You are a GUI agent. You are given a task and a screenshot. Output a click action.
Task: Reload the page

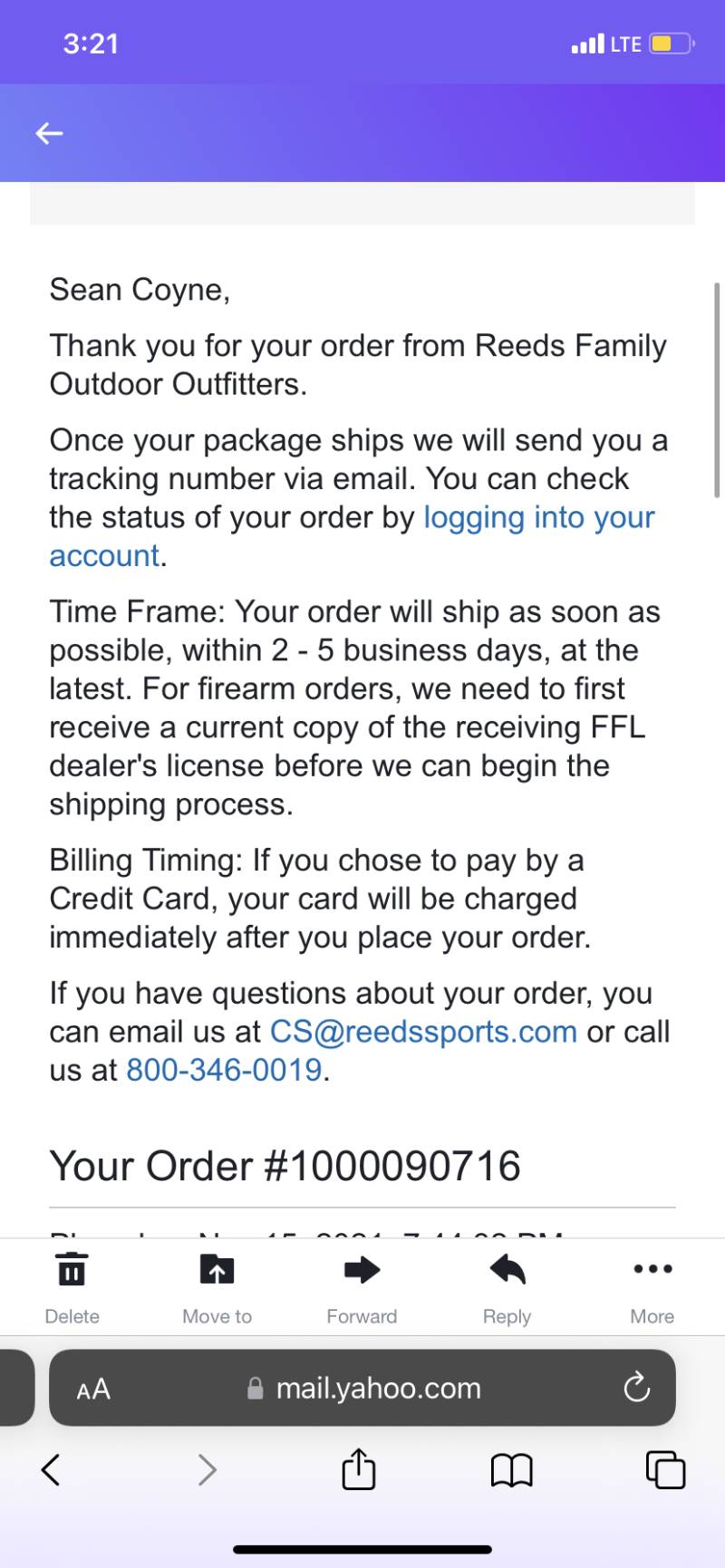637,1387
